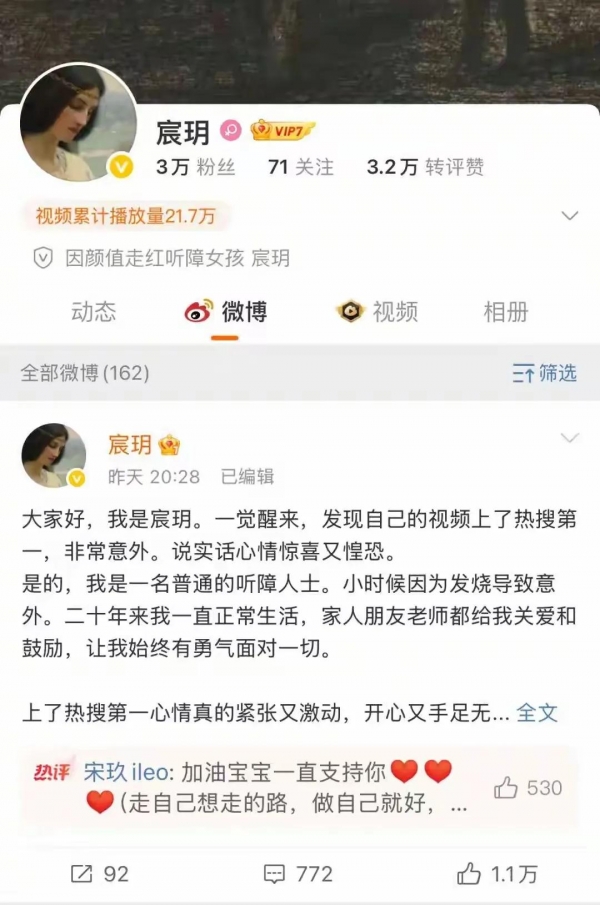Image resolution: width=600 pixels, height=905 pixels.
Task: Open 宸玥's large profile avatar
Action: click(77, 125)
